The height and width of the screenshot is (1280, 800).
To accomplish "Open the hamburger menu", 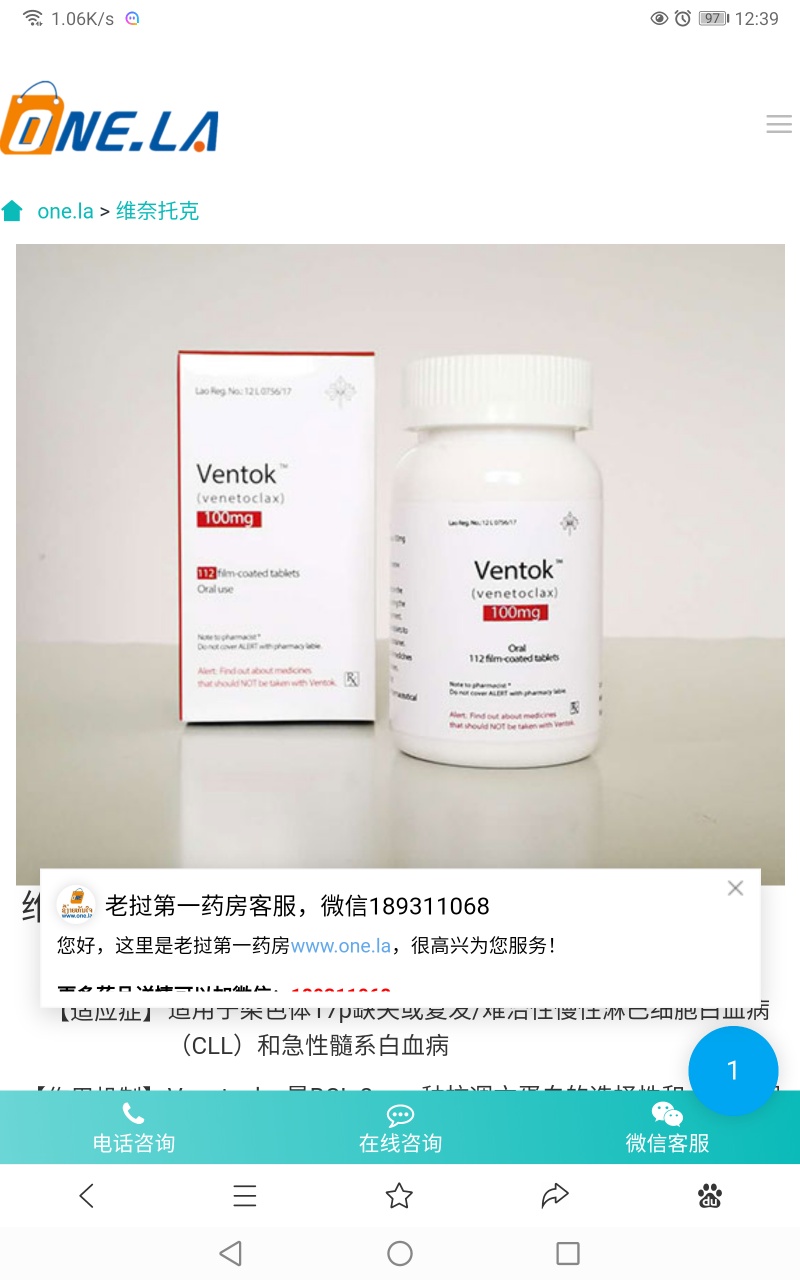I will [778, 124].
